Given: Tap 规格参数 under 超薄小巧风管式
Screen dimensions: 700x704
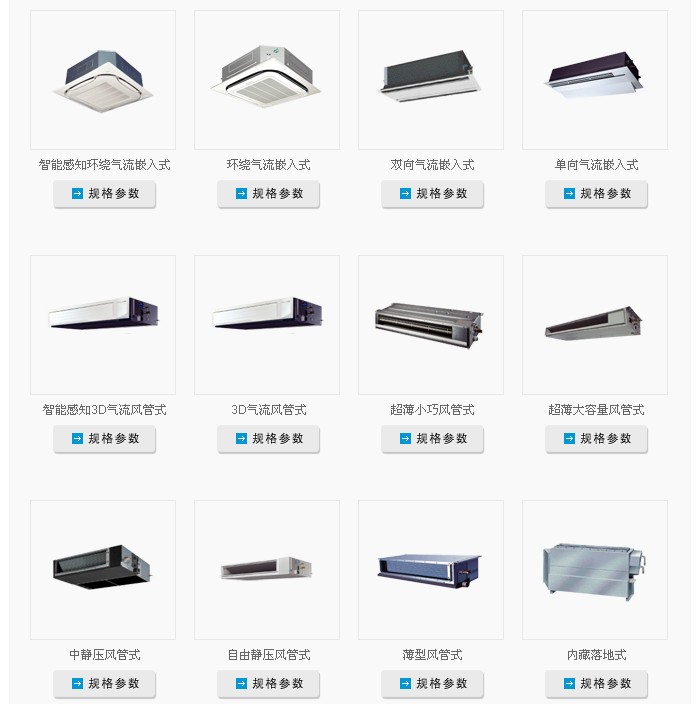Looking at the screenshot, I should (432, 439).
